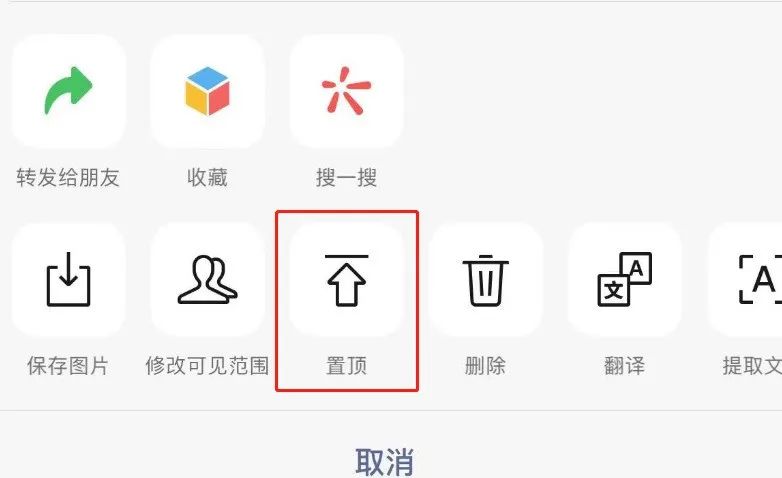
Task: Forward to a friend via 转发给朋友
Action: [x=68, y=93]
